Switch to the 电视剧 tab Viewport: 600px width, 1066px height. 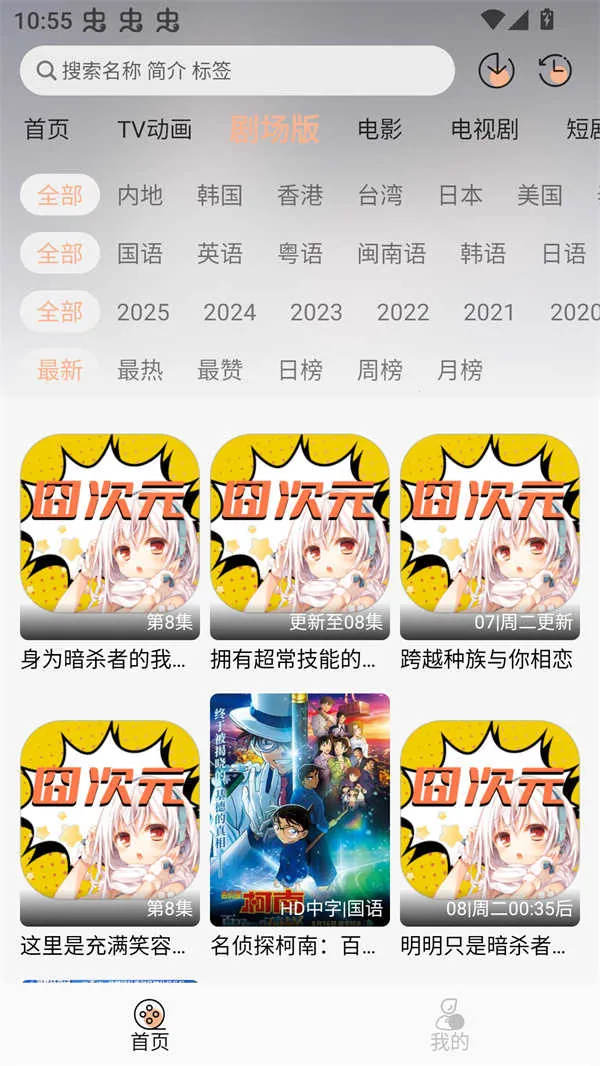pyautogui.click(x=484, y=129)
